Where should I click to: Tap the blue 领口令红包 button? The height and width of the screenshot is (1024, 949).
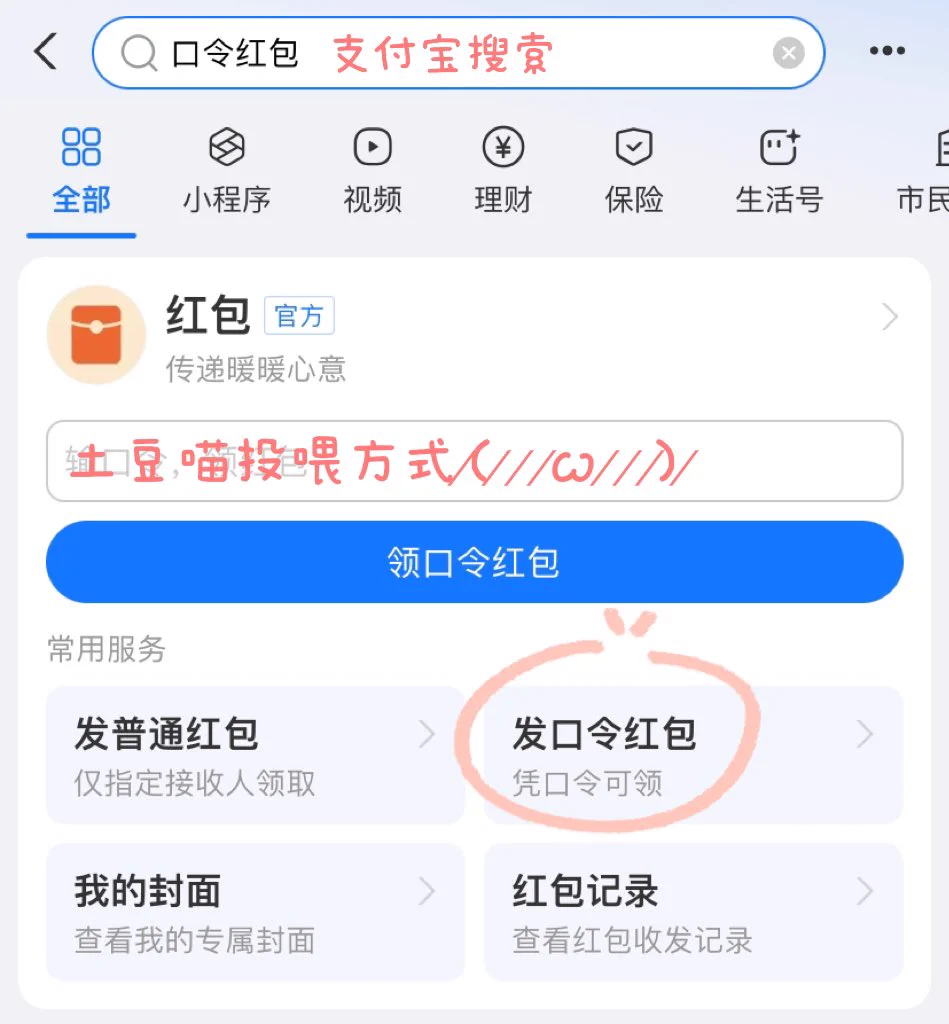[474, 562]
